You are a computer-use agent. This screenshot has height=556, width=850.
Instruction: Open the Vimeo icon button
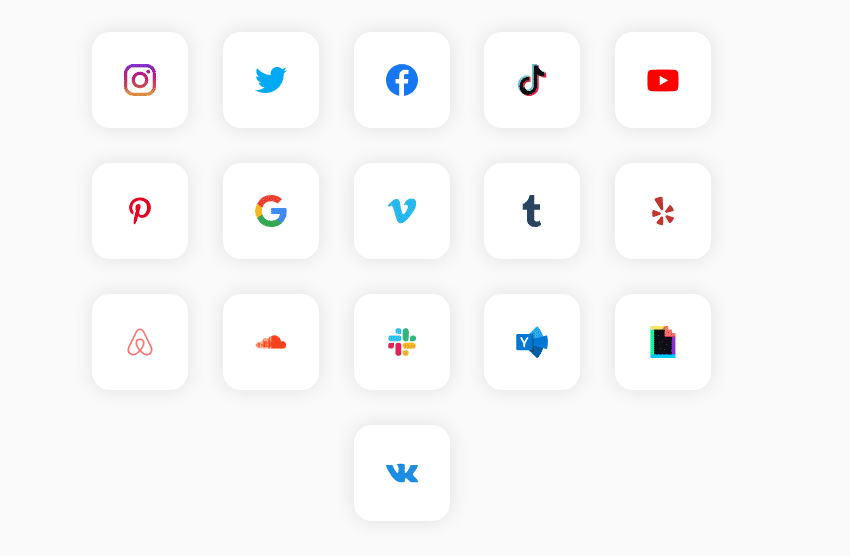pos(402,211)
